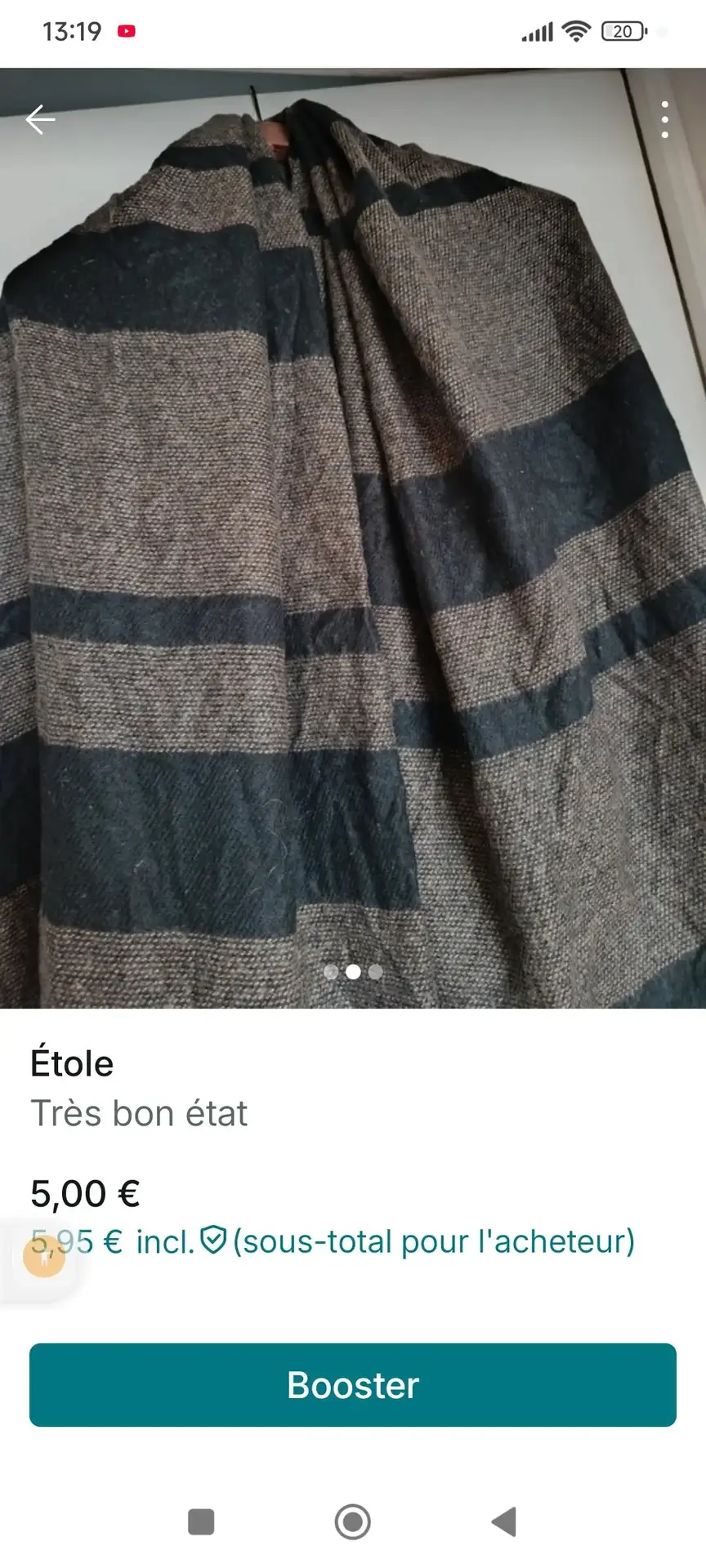Tap the scarf photo to view fullscreen

coord(353,531)
